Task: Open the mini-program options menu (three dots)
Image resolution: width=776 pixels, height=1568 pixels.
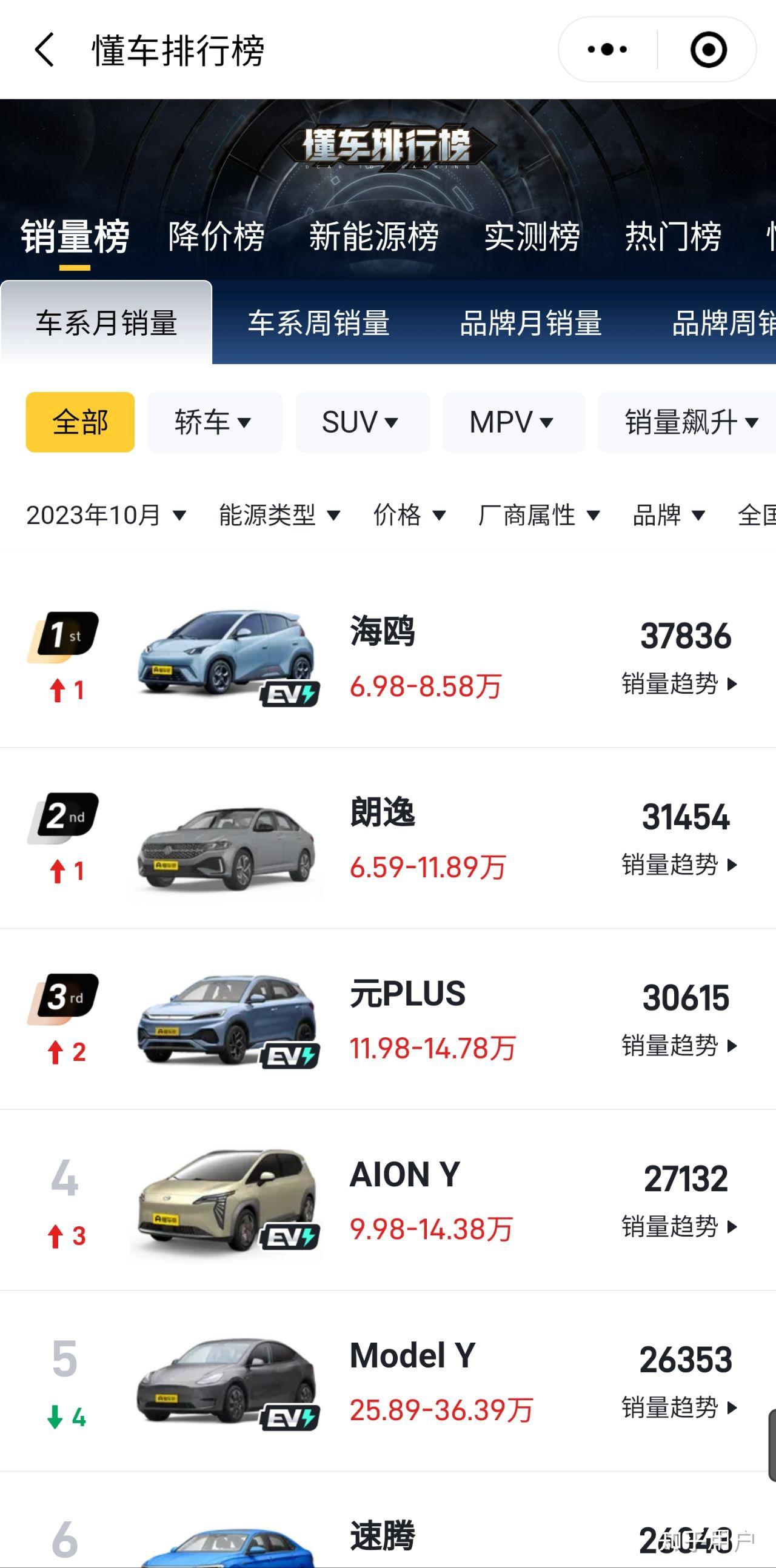Action: click(x=606, y=50)
